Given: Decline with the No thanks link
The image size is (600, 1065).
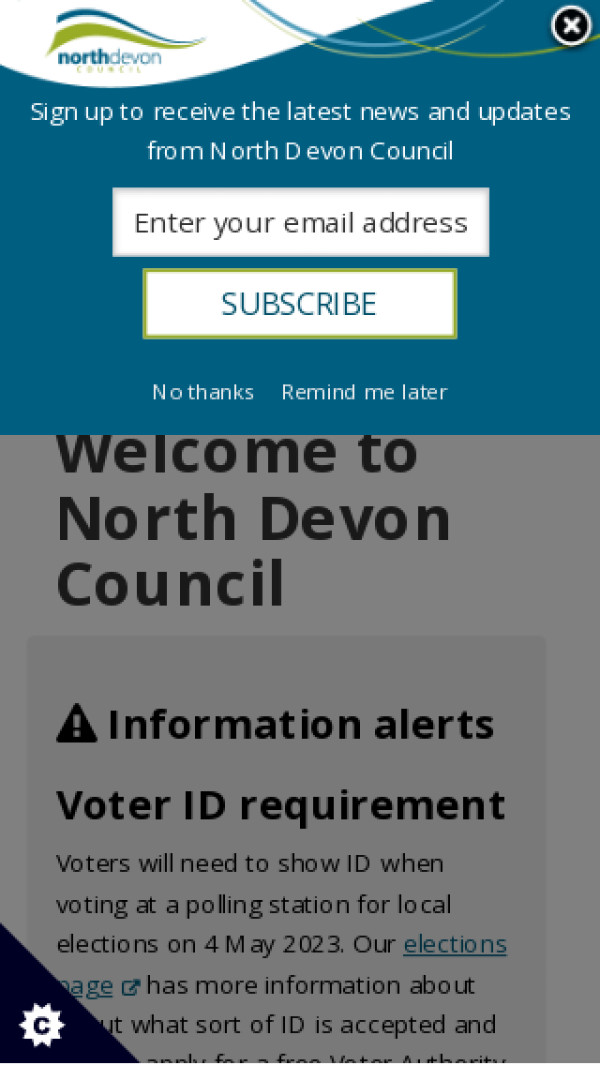Looking at the screenshot, I should (x=203, y=392).
